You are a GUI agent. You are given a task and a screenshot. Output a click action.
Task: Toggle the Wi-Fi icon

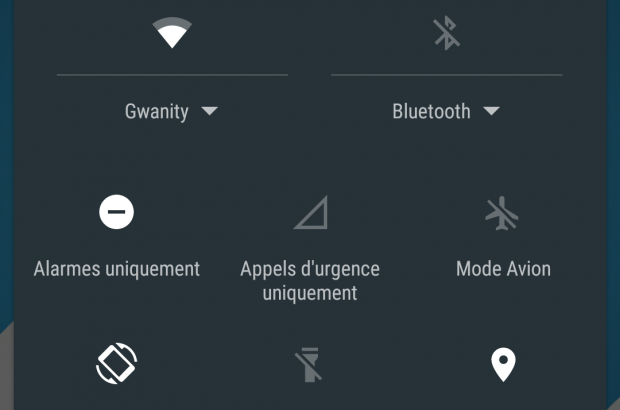click(x=172, y=34)
